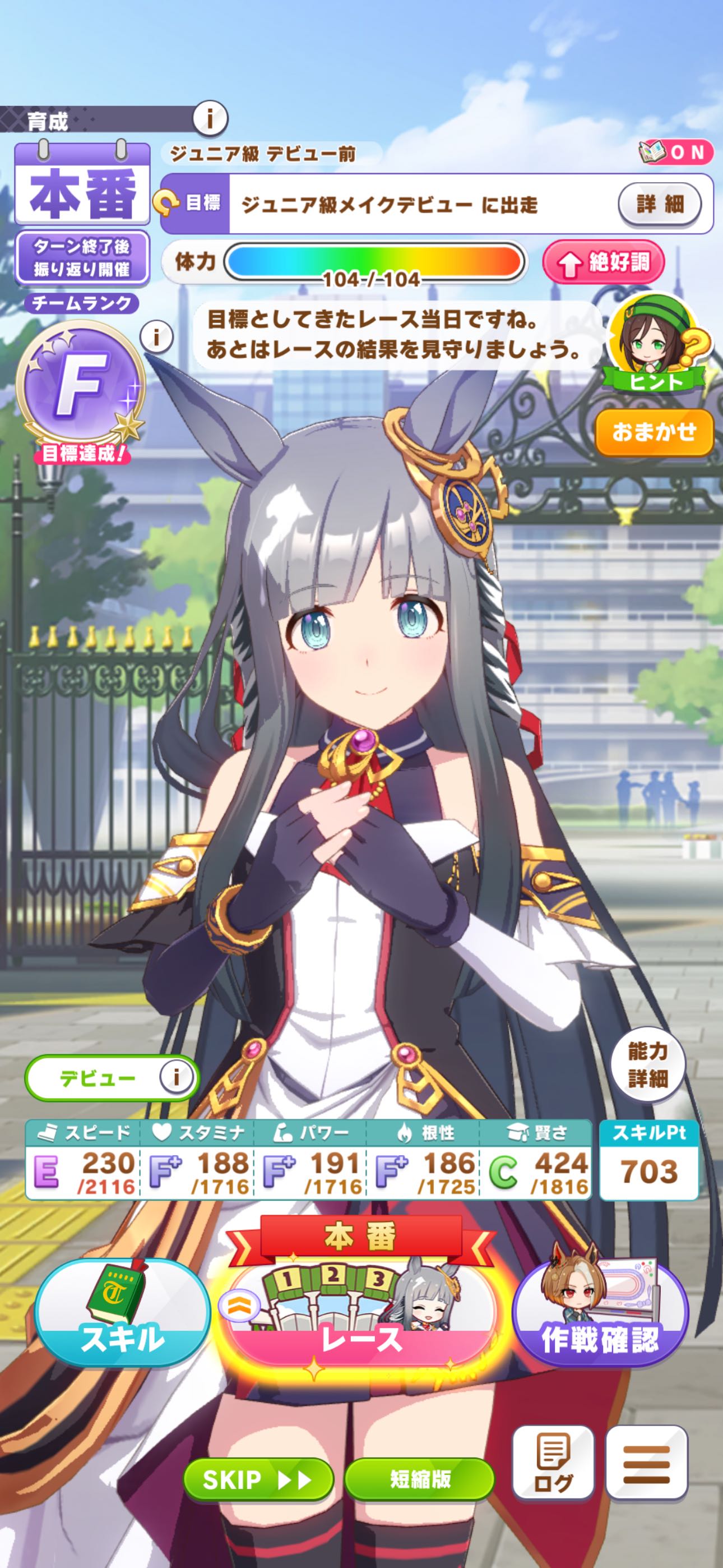The height and width of the screenshot is (1568, 723).
Task: Select the 短縮版 shortened mode
Action: [419, 1479]
